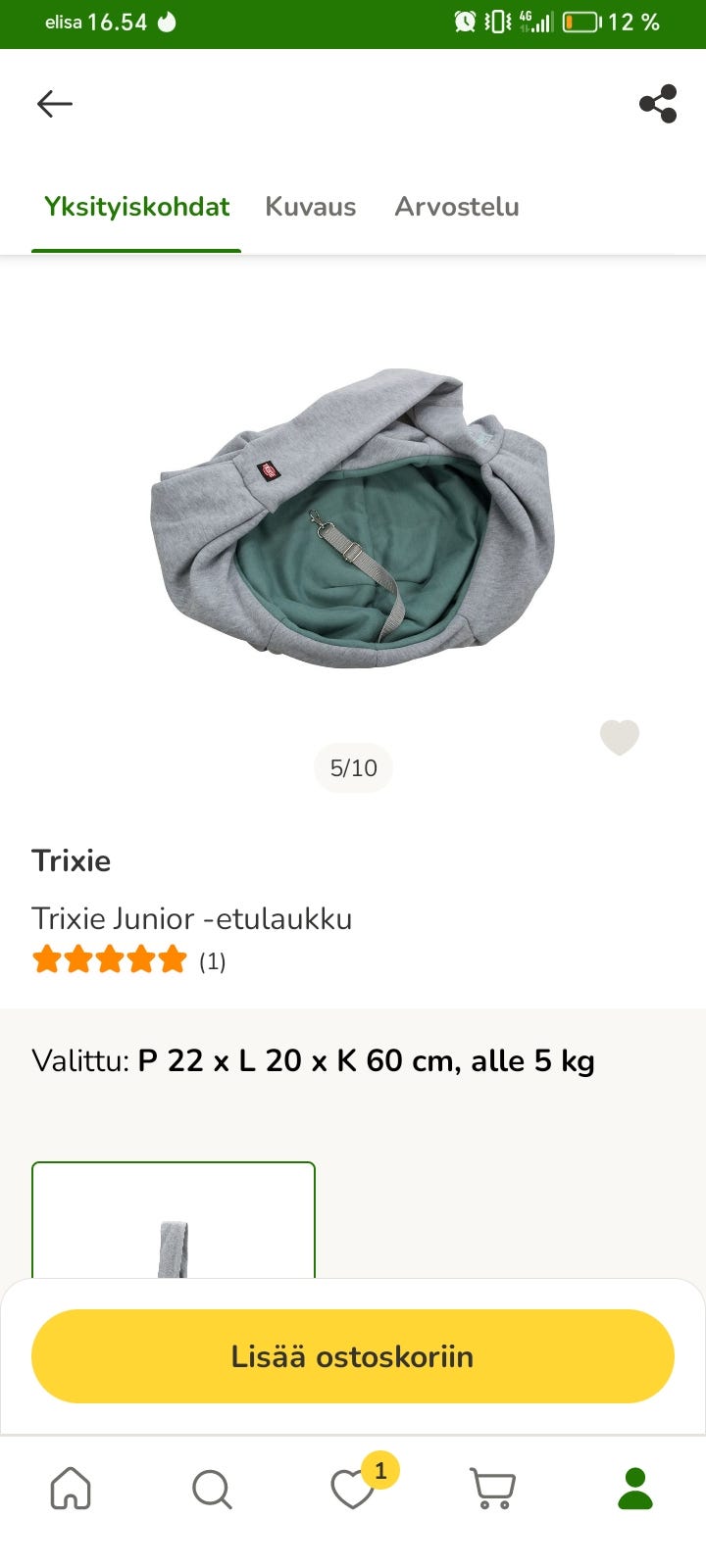
Task: Tap Lisää ostoskoriin to add to cart
Action: [352, 1355]
